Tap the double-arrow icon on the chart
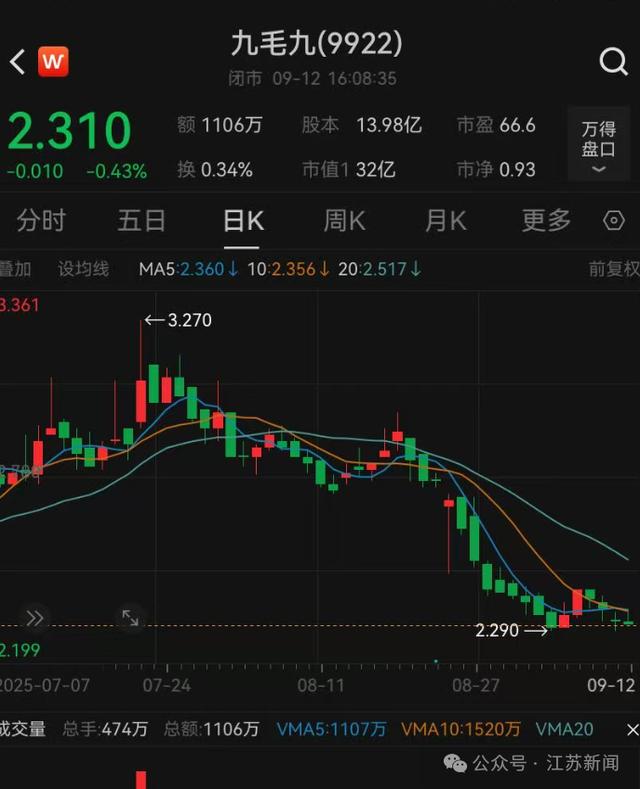This screenshot has height=789, width=640. tap(34, 618)
